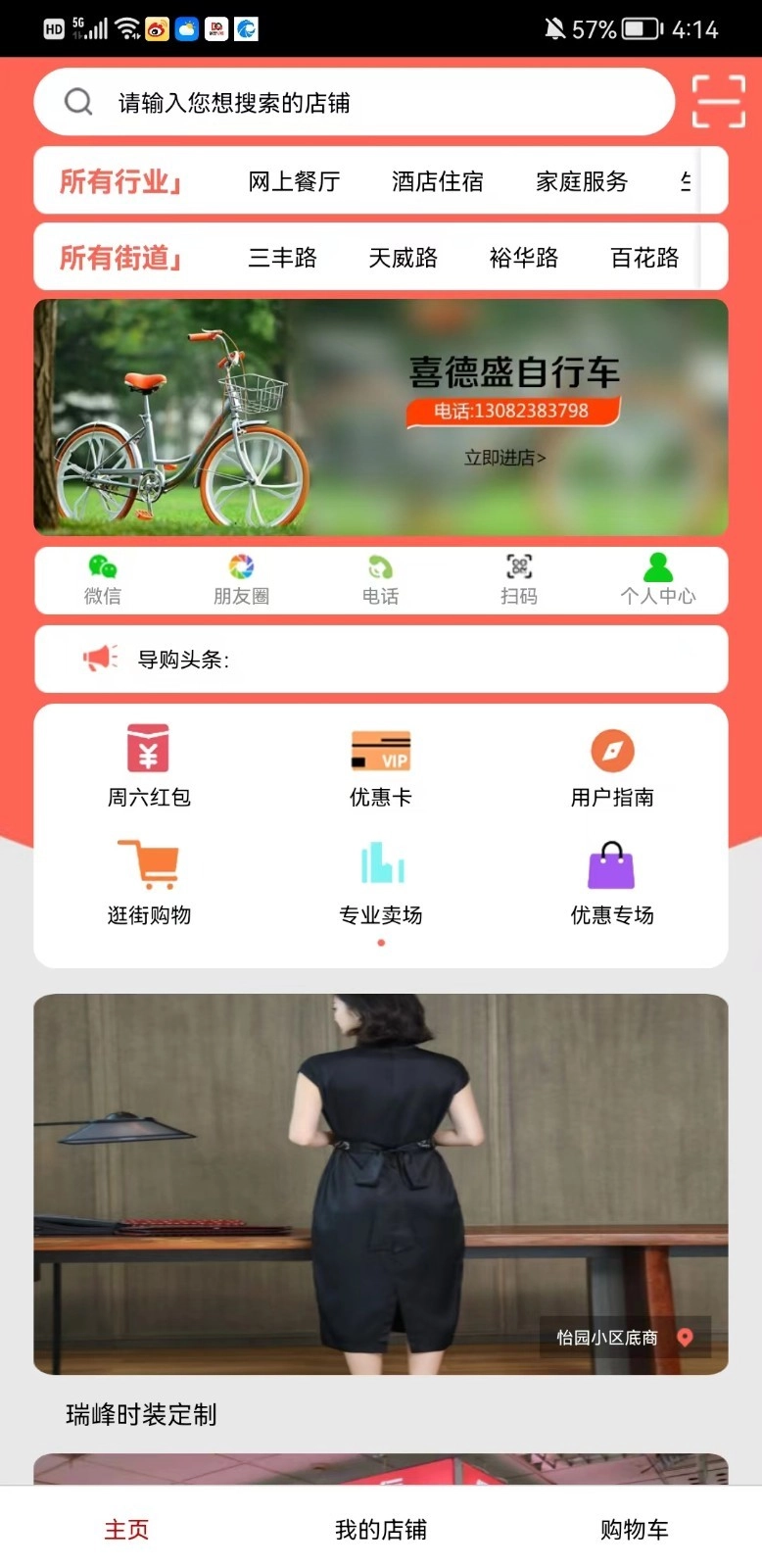View the 用户指南
Image resolution: width=762 pixels, height=1568 pixels.
612,766
